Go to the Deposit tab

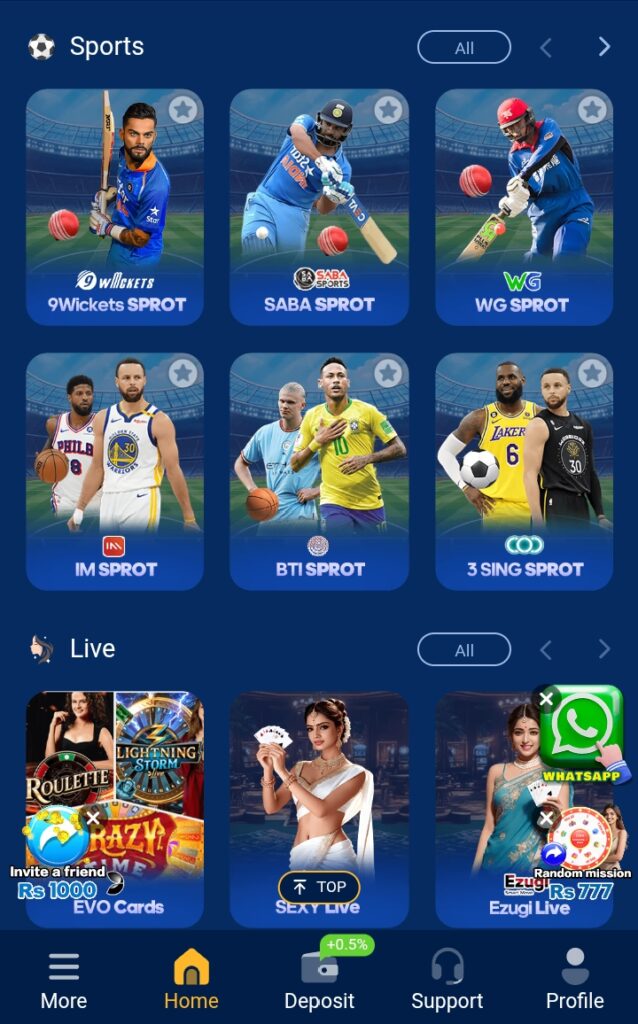coord(319,981)
